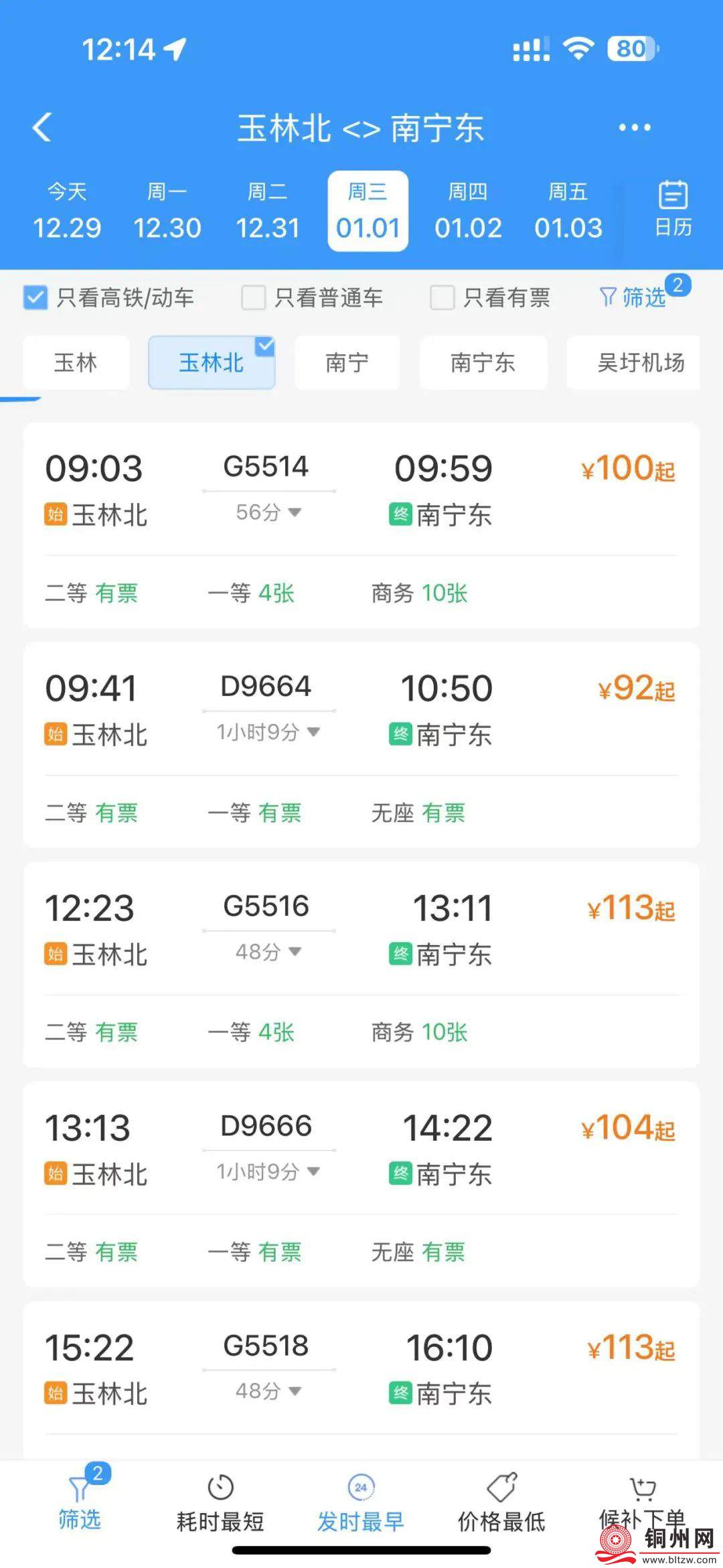Open 候补下单 waitlist ordering
The image size is (723, 1568).
tap(641, 1504)
